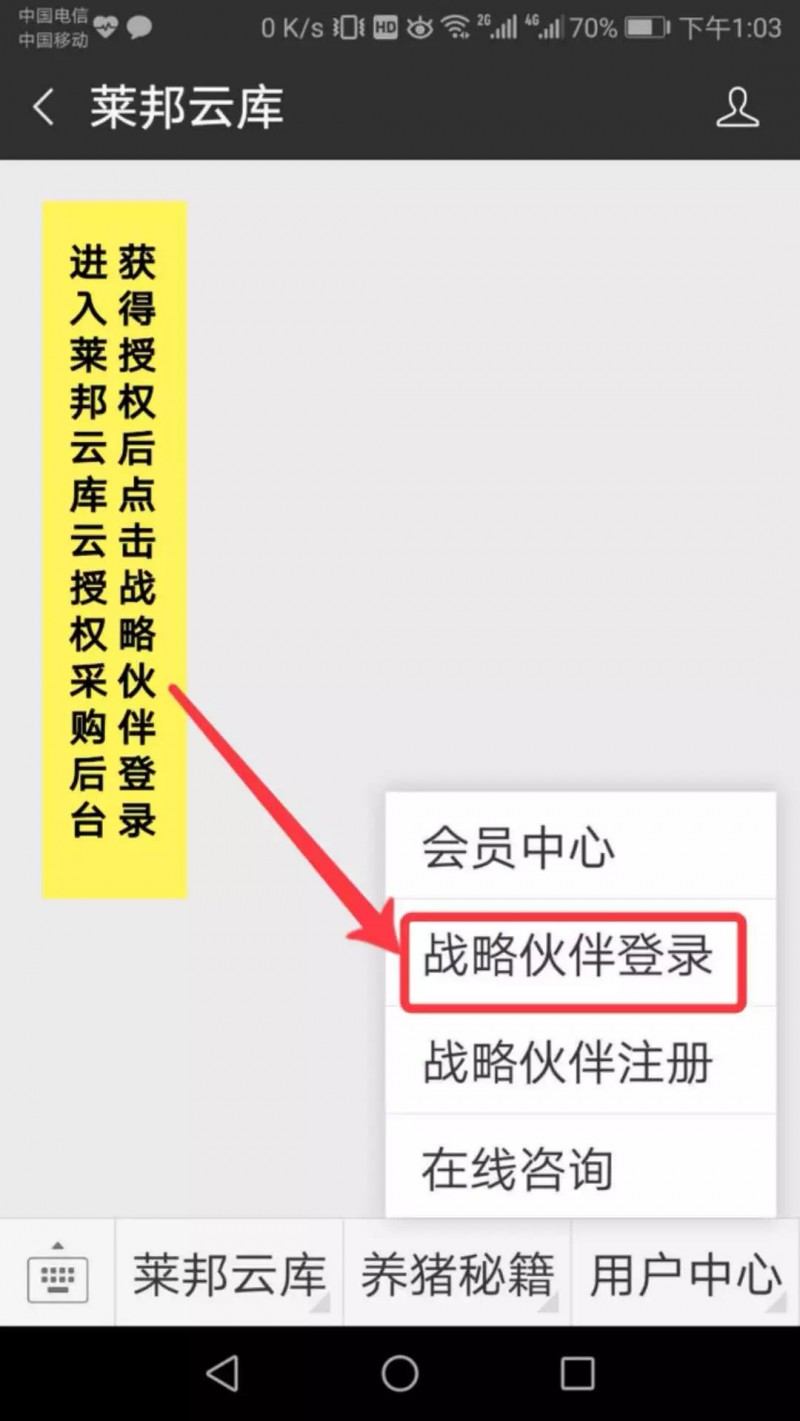Open the recent apps overview

(x=577, y=1373)
